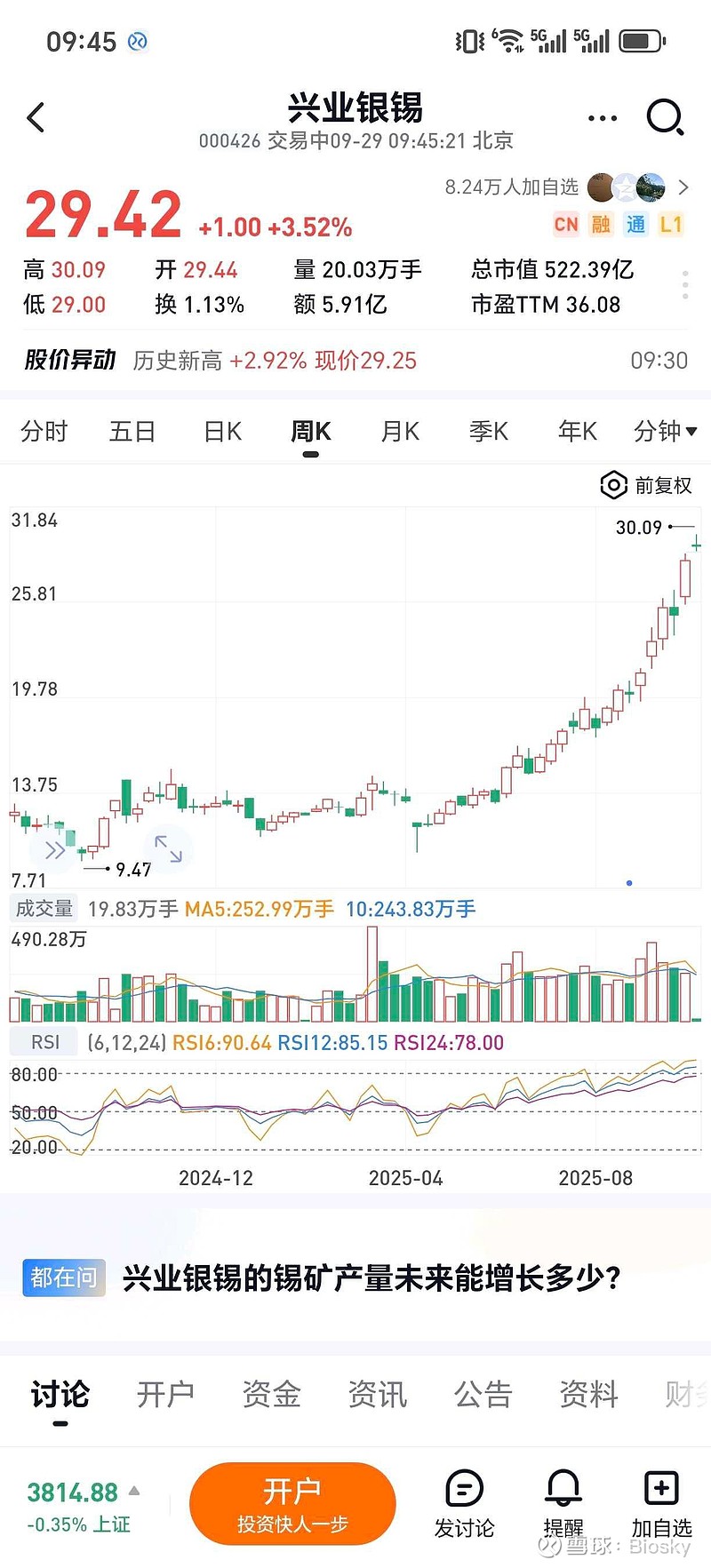Image resolution: width=711 pixels, height=1568 pixels.
Task: Switch chart to 五日 view
Action: click(132, 432)
